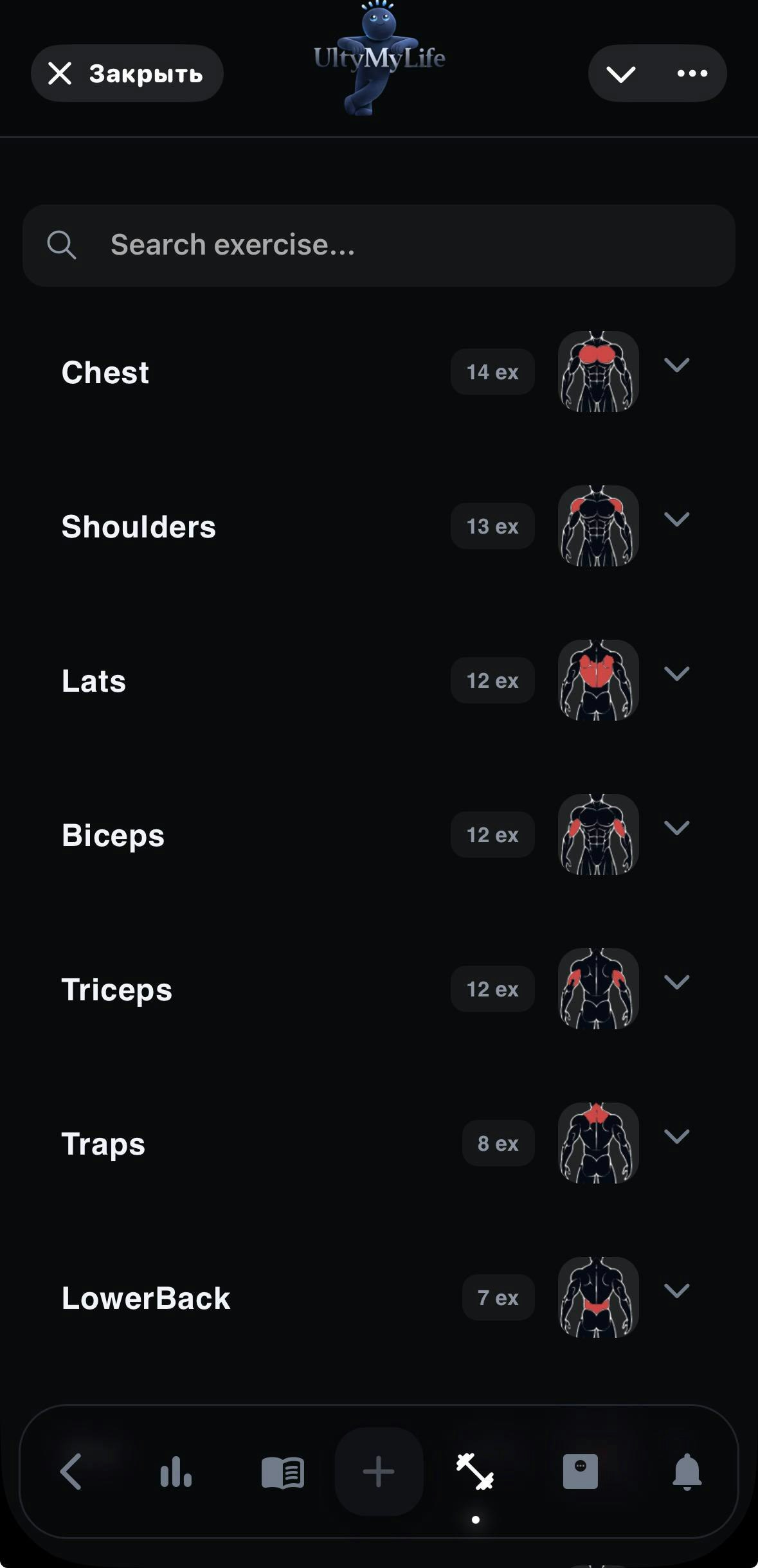Screen dimensions: 758x1568
Task: Close the mini app with Закрыть
Action: click(x=127, y=73)
